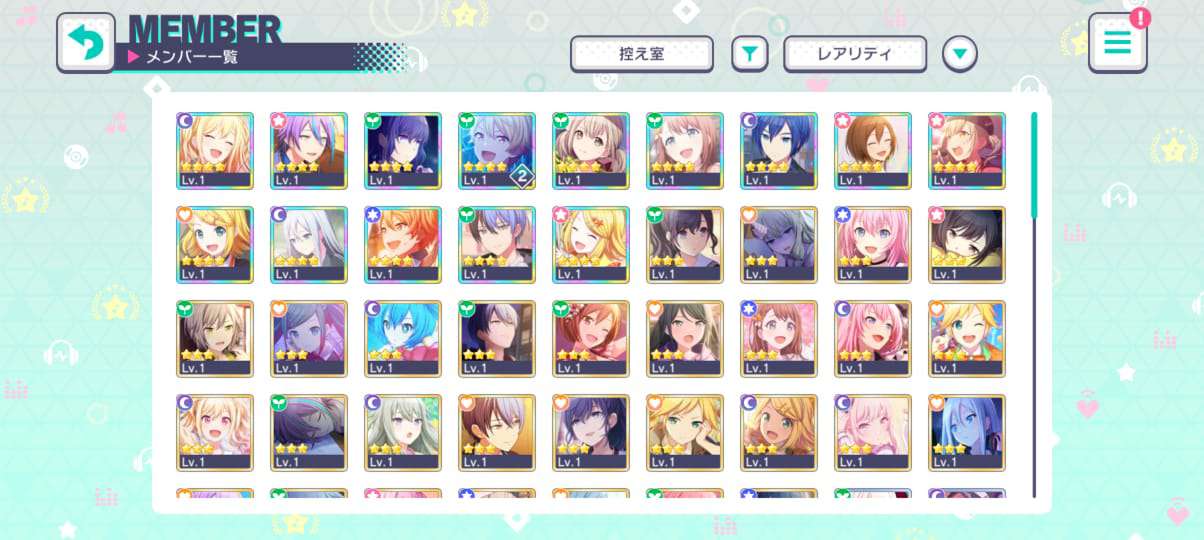
Task: Open the blue-haired boy card in first row
Action: coord(779,150)
